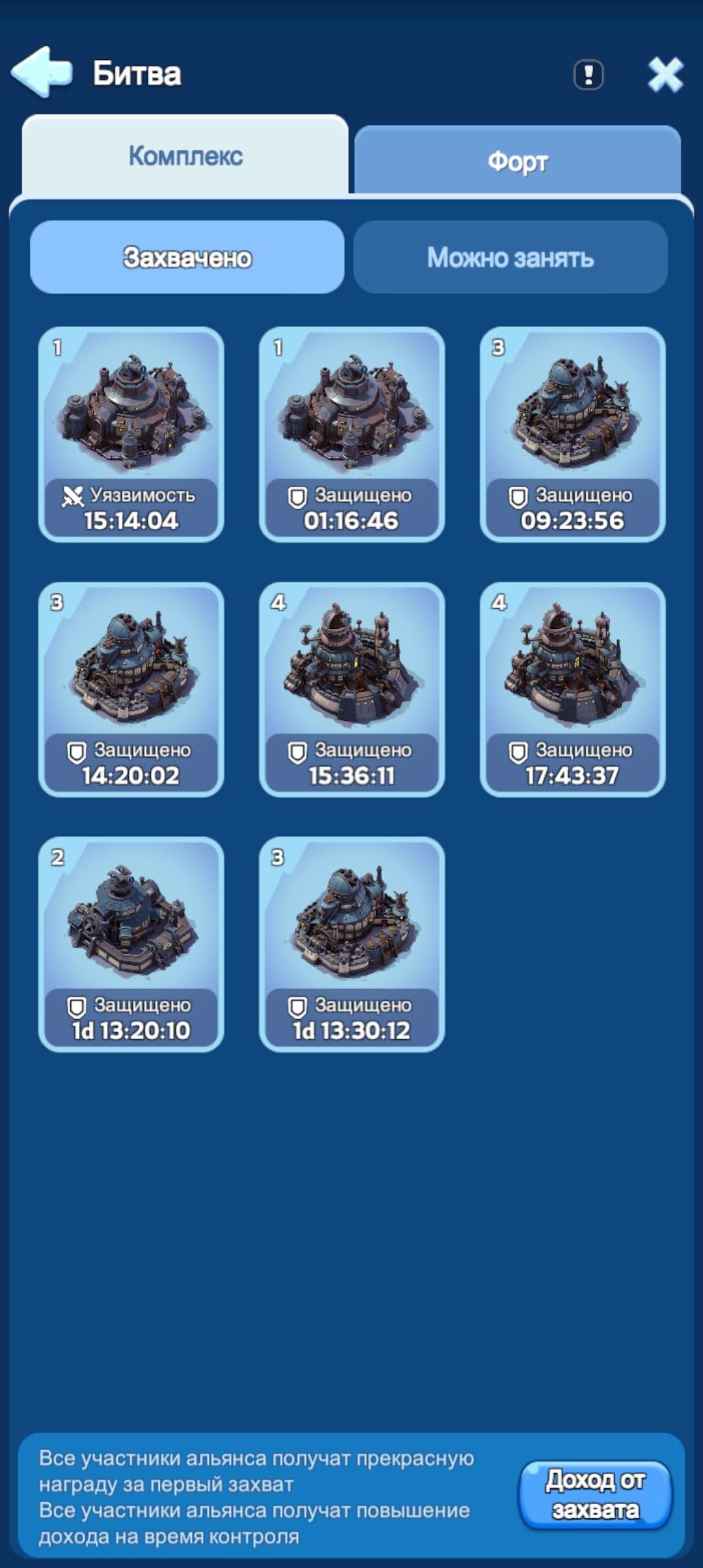Switch to the Форт tab

click(x=517, y=160)
